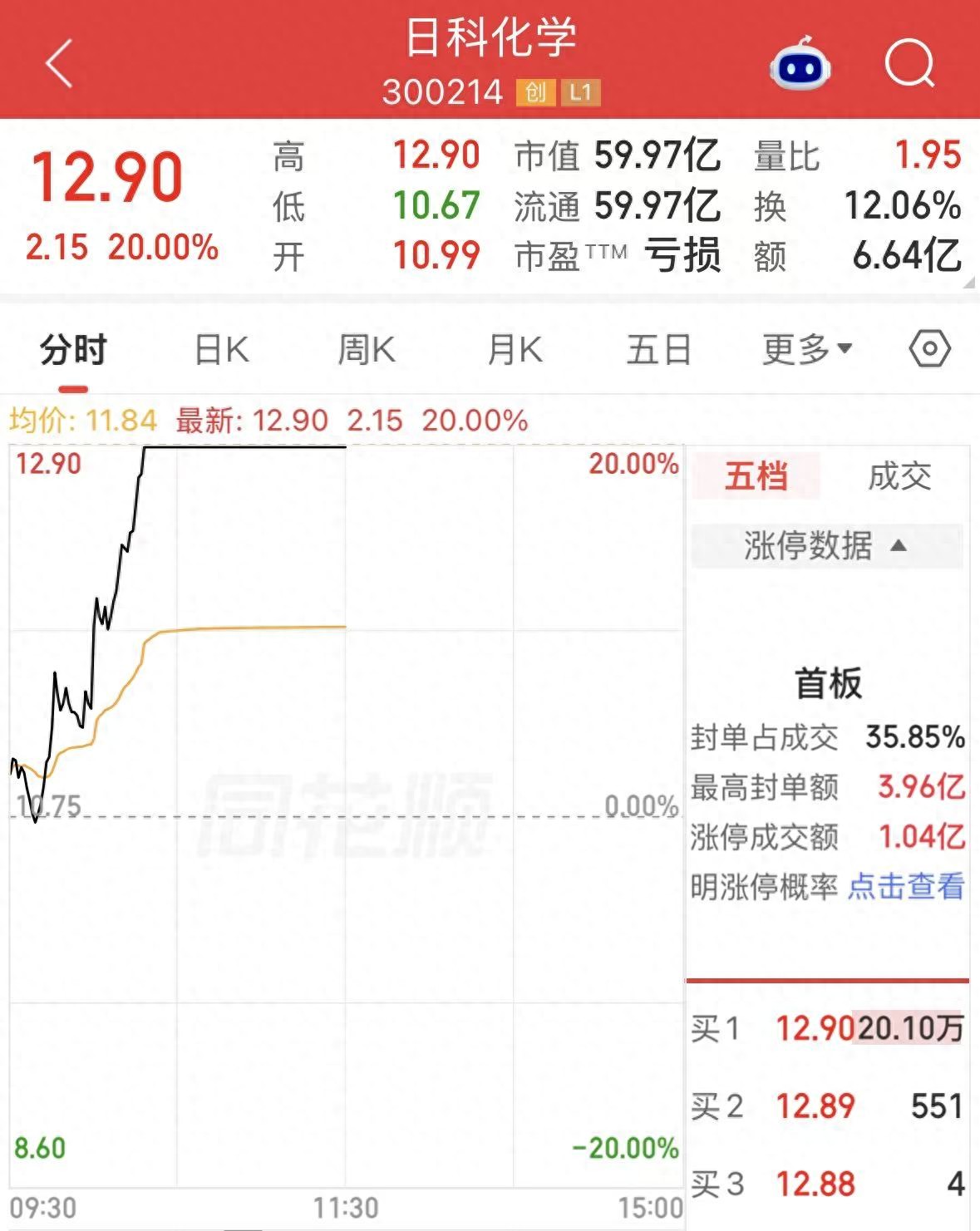Open search with the magnifier icon
The width and height of the screenshot is (980, 1231).
coord(909,63)
